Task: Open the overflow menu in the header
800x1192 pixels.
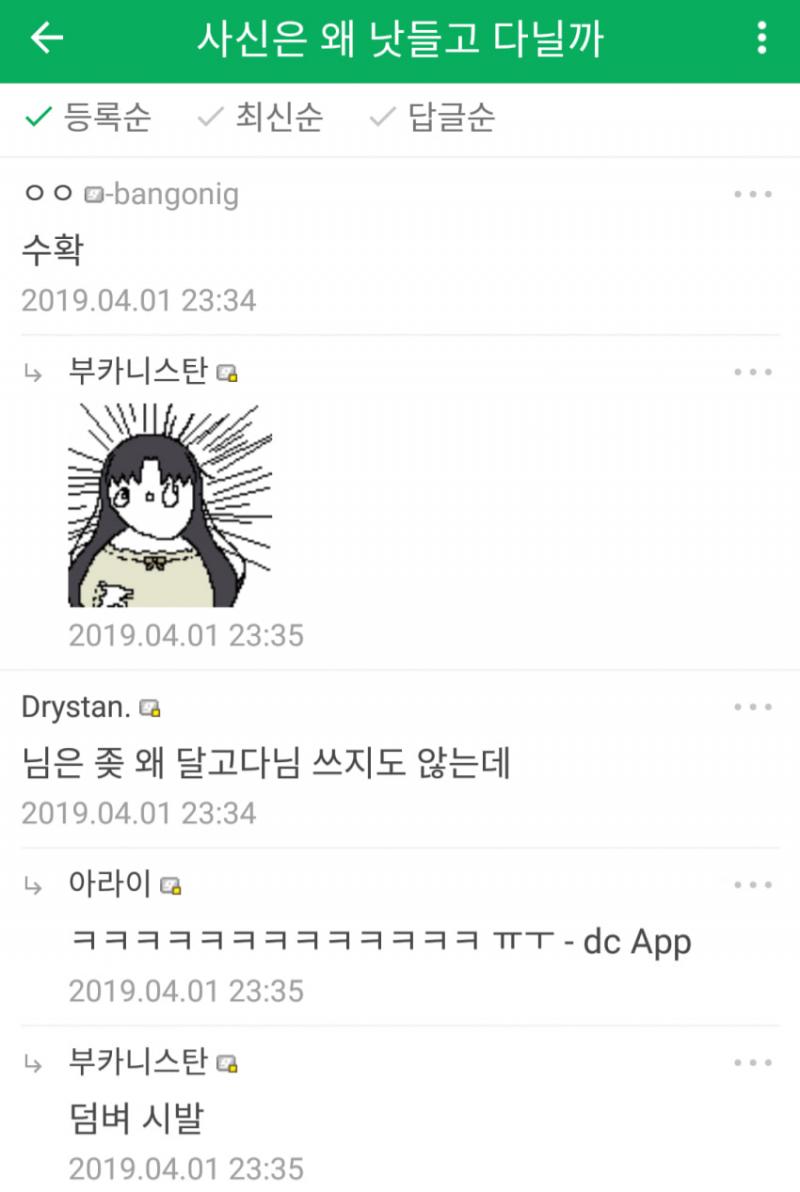Action: 761,38
